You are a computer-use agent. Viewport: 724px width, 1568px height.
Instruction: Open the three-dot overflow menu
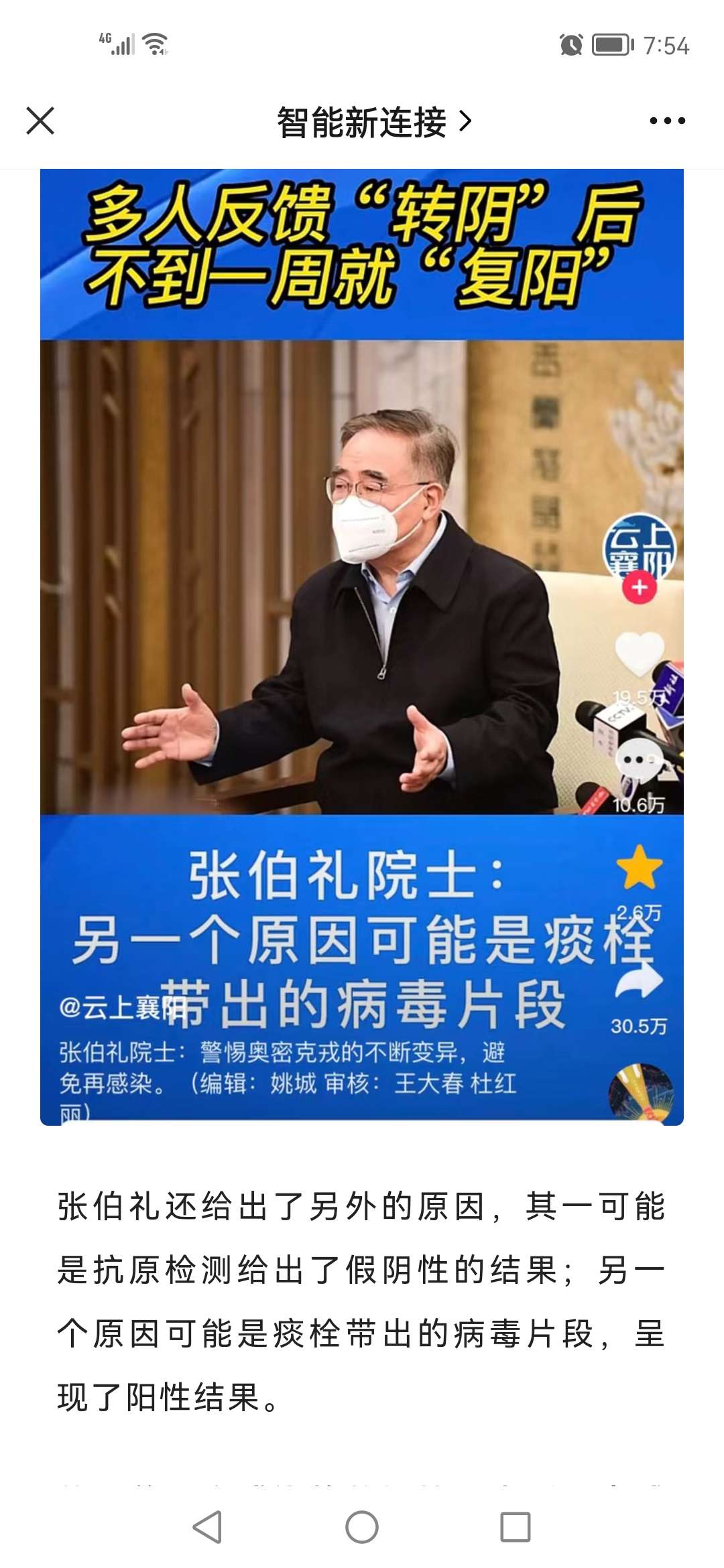coord(667,121)
